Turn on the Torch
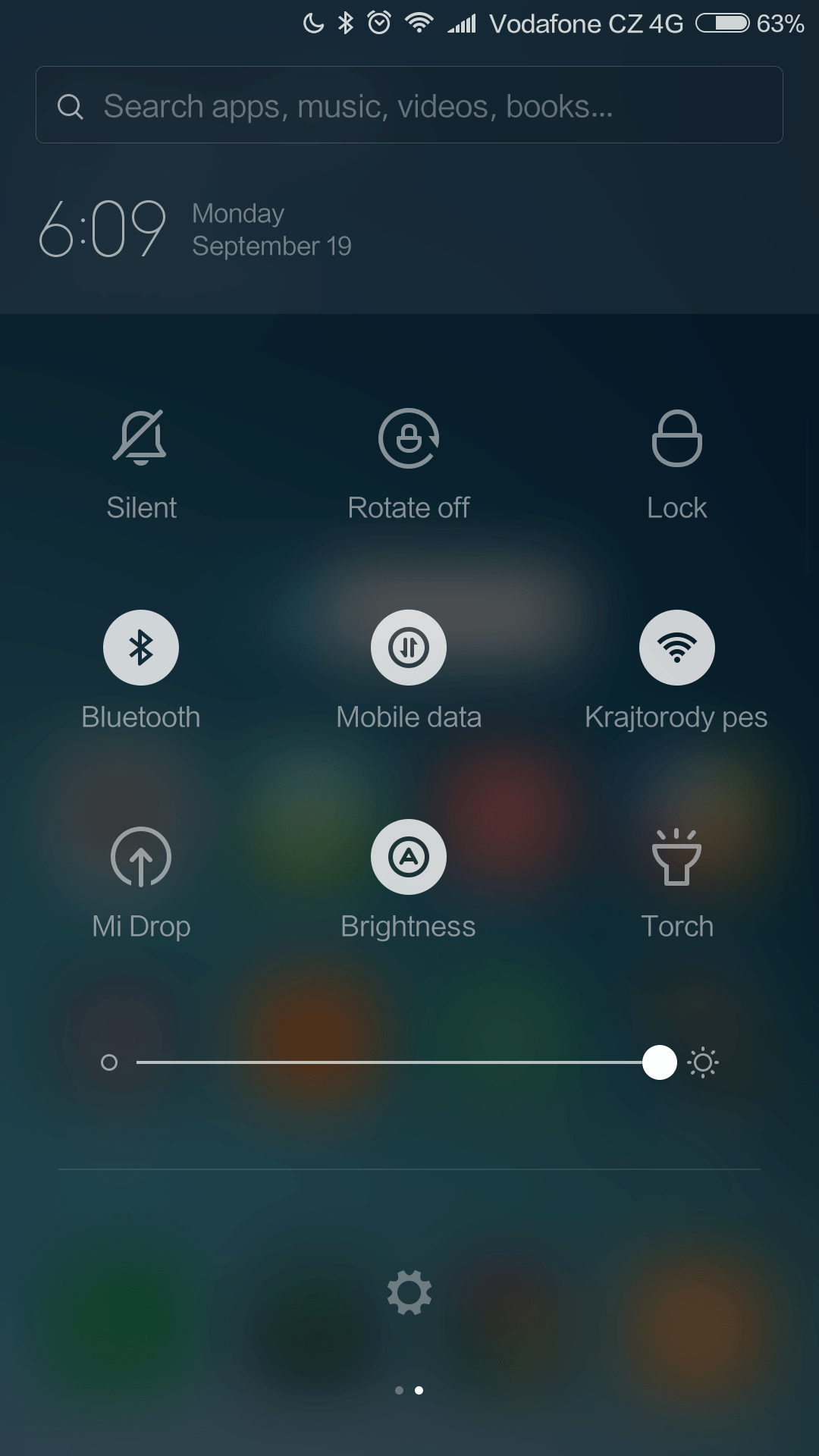819x1456 pixels. [676, 857]
